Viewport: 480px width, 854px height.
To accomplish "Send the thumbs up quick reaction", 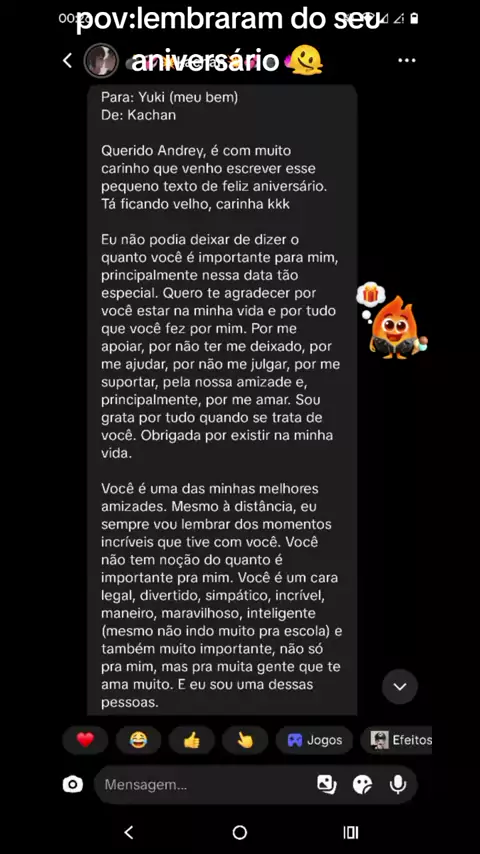I will pos(192,740).
